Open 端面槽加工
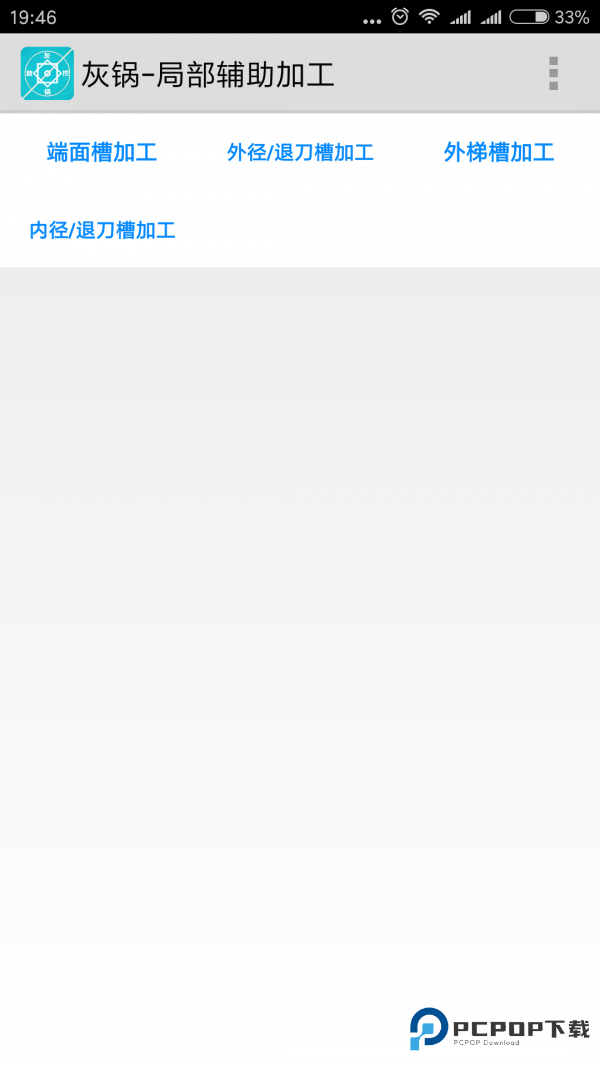The width and height of the screenshot is (600, 1067). coord(102,153)
